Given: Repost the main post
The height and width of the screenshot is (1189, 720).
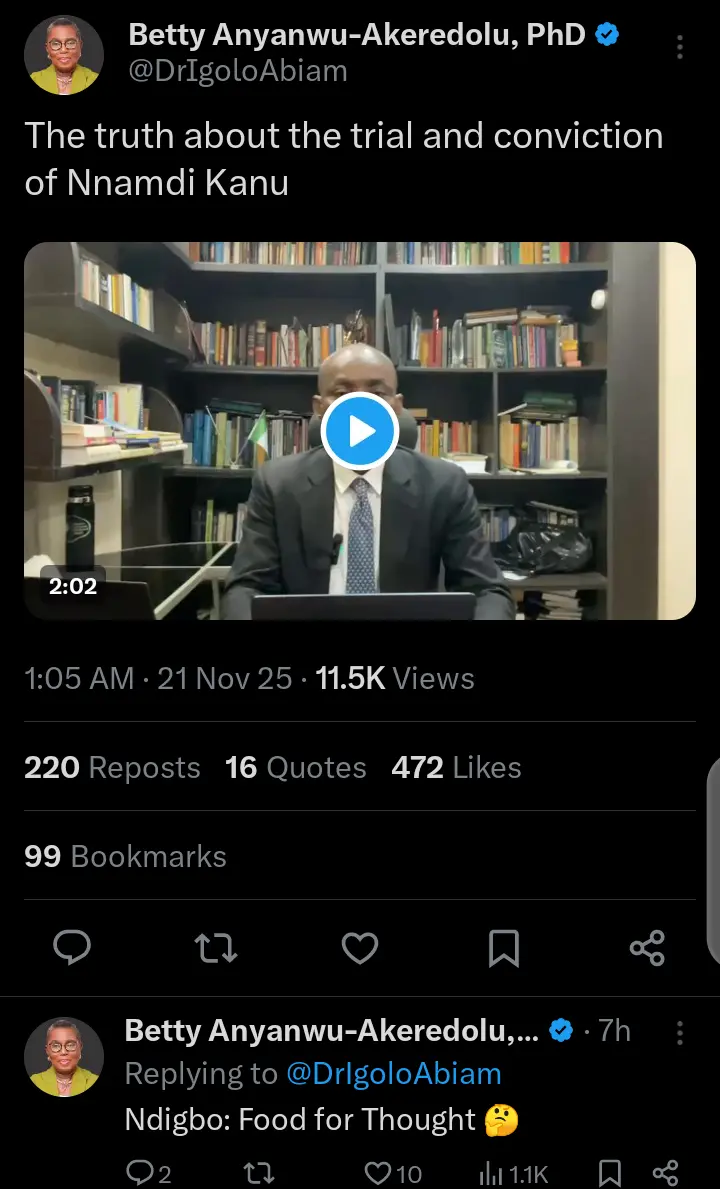Looking at the screenshot, I should pyautogui.click(x=216, y=946).
